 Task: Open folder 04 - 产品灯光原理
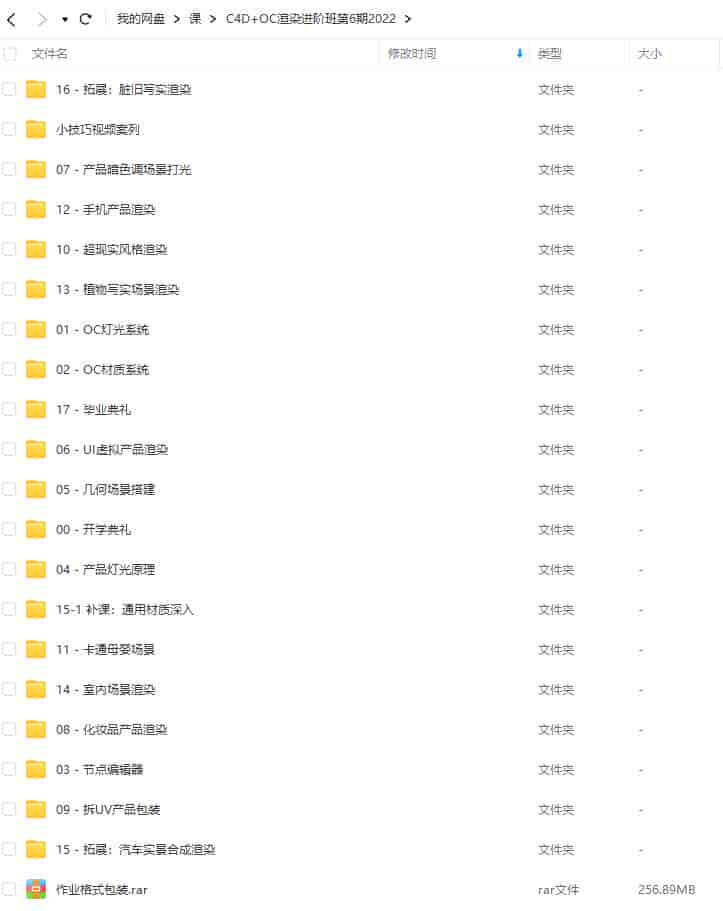click(x=105, y=570)
